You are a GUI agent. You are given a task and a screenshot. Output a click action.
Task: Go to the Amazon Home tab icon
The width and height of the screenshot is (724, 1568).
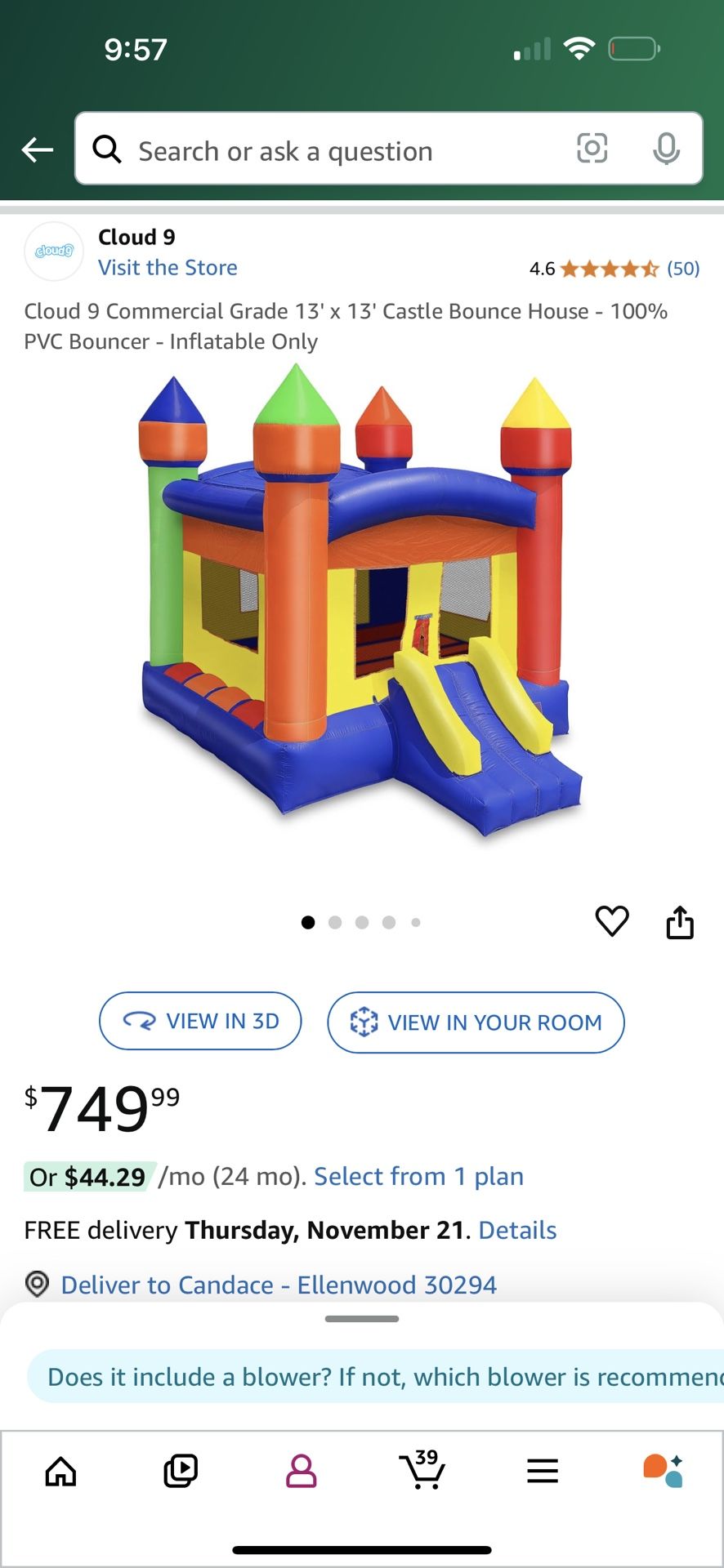tap(60, 1470)
